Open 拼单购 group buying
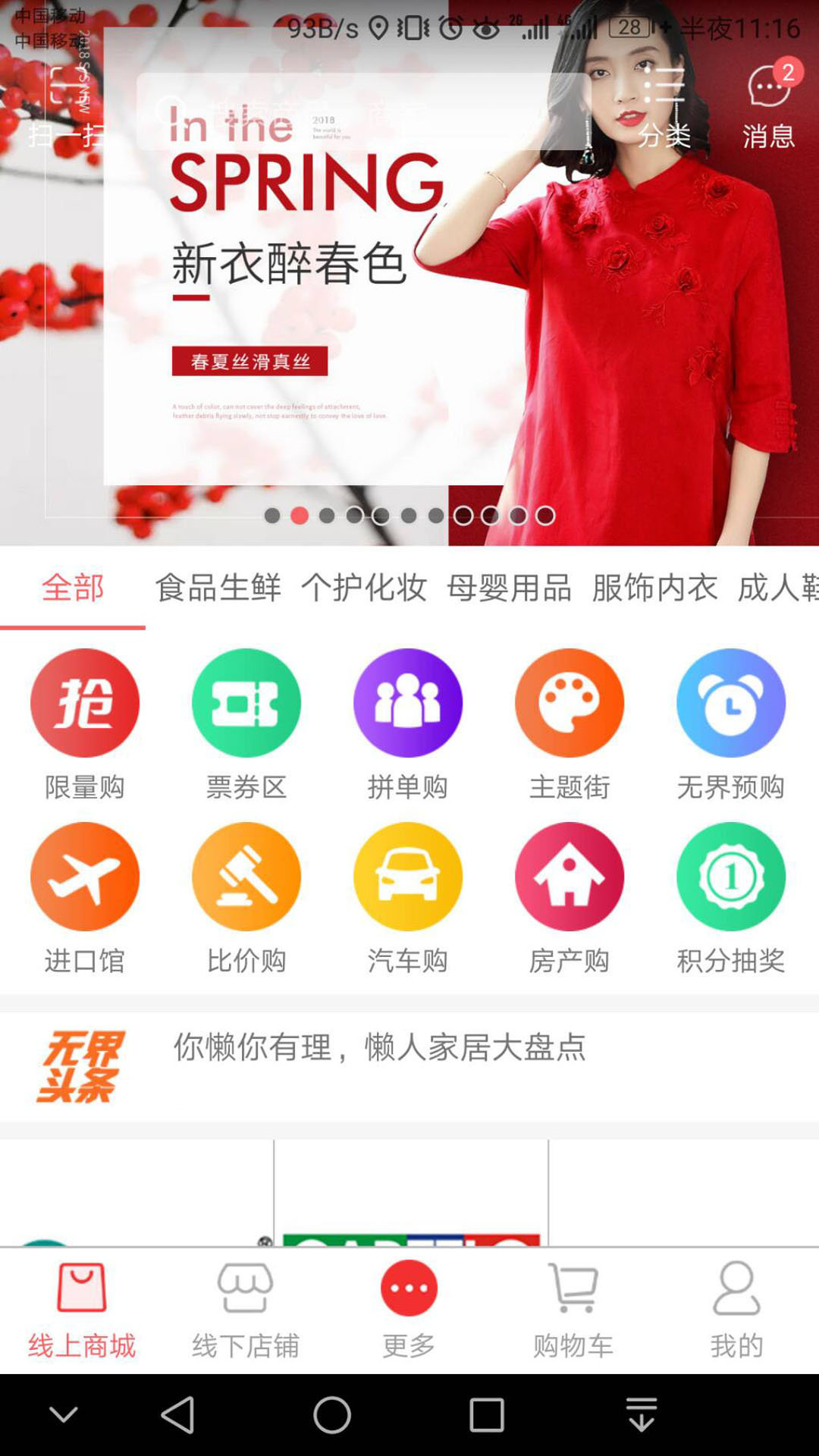The width and height of the screenshot is (819, 1456). 407,724
